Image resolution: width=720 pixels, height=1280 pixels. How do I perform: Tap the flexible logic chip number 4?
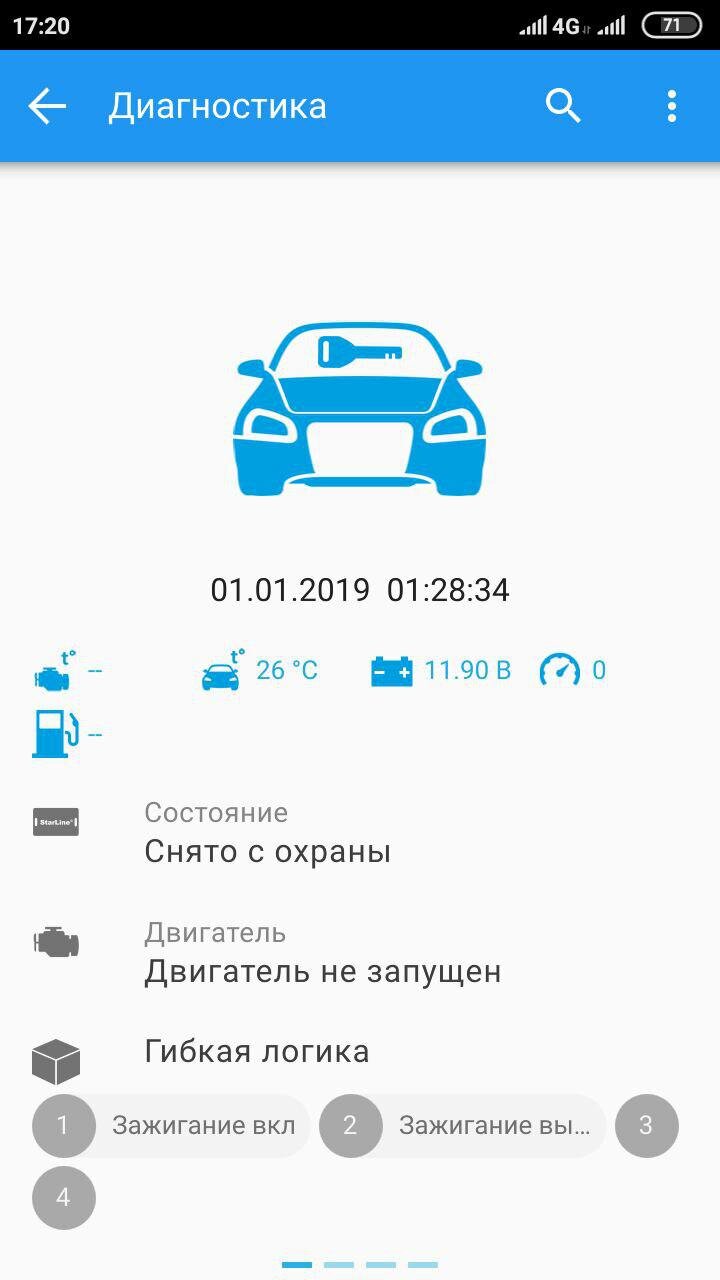(x=64, y=1198)
